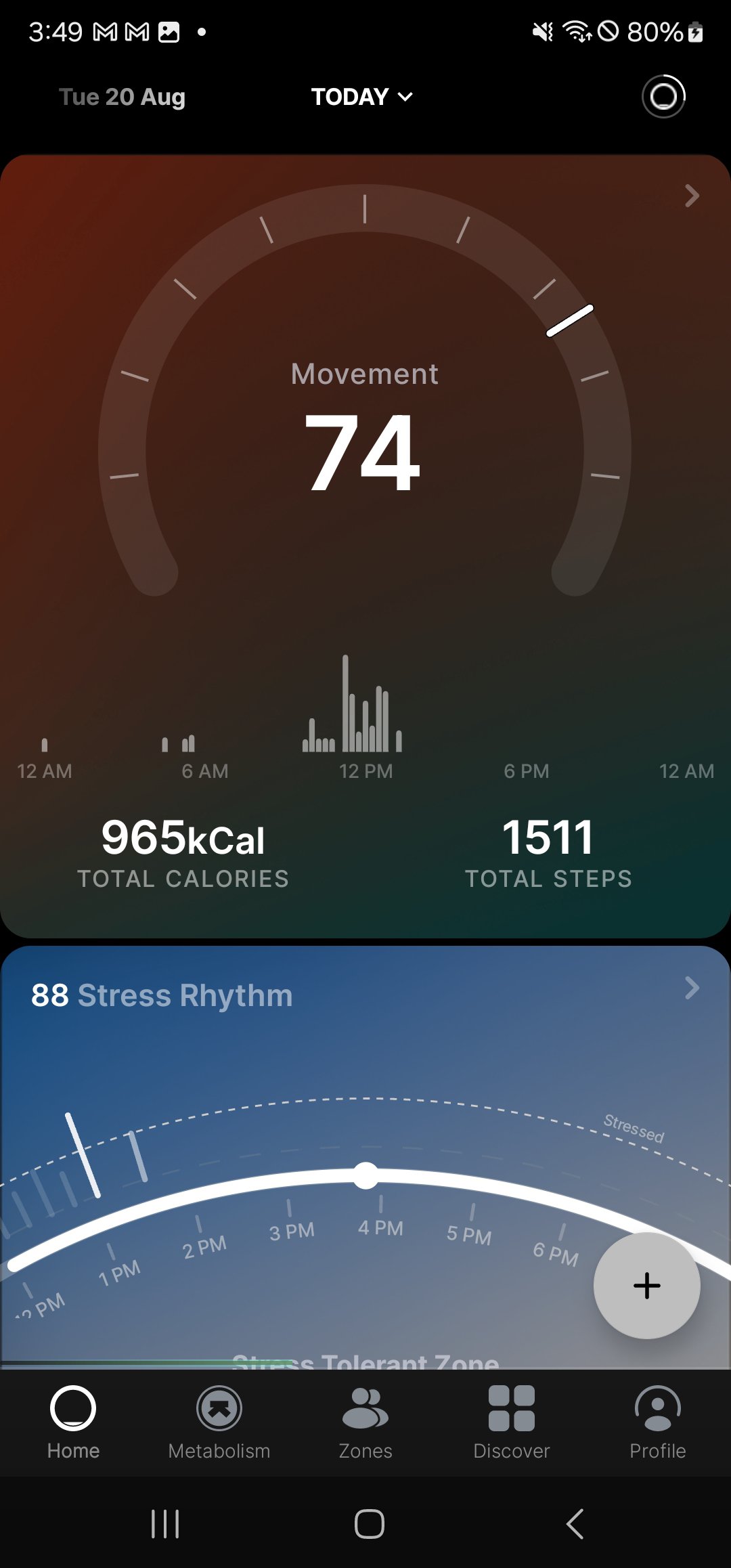The height and width of the screenshot is (1568, 731).
Task: Expand the TODAY date dropdown
Action: click(x=361, y=97)
